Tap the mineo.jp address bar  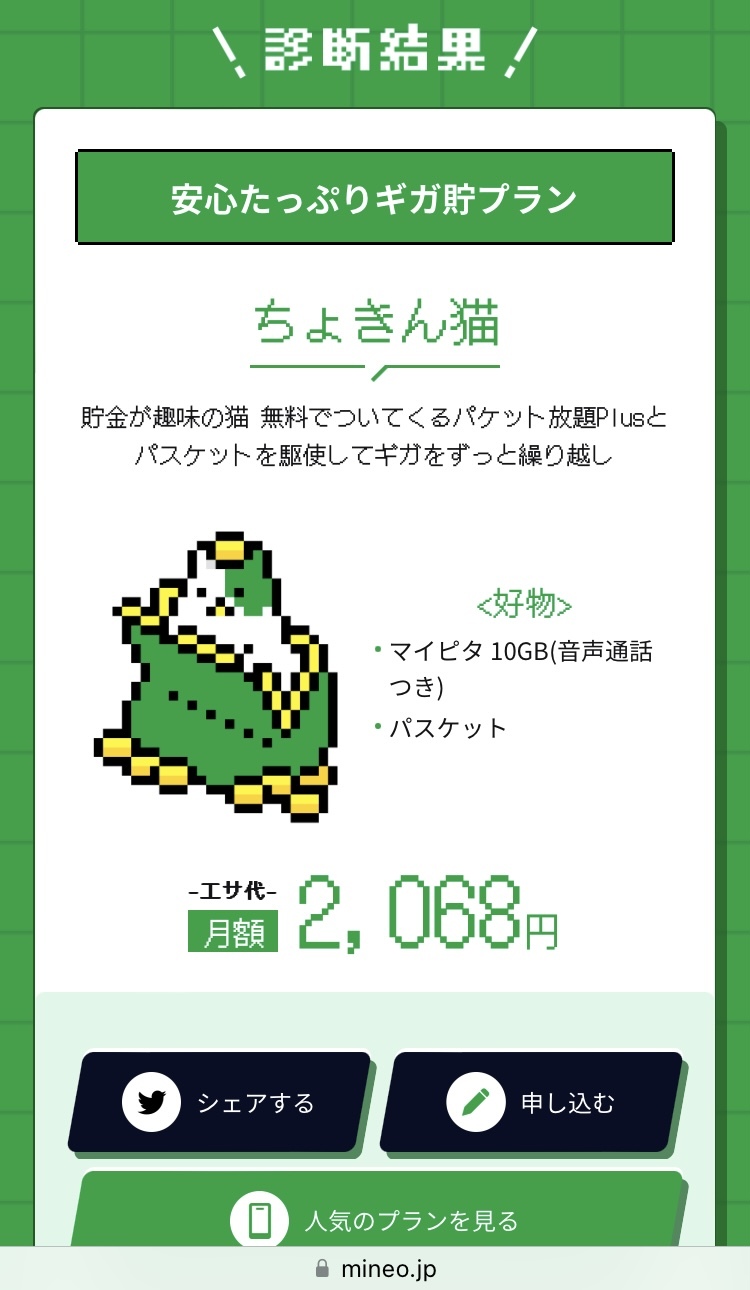[376, 1269]
